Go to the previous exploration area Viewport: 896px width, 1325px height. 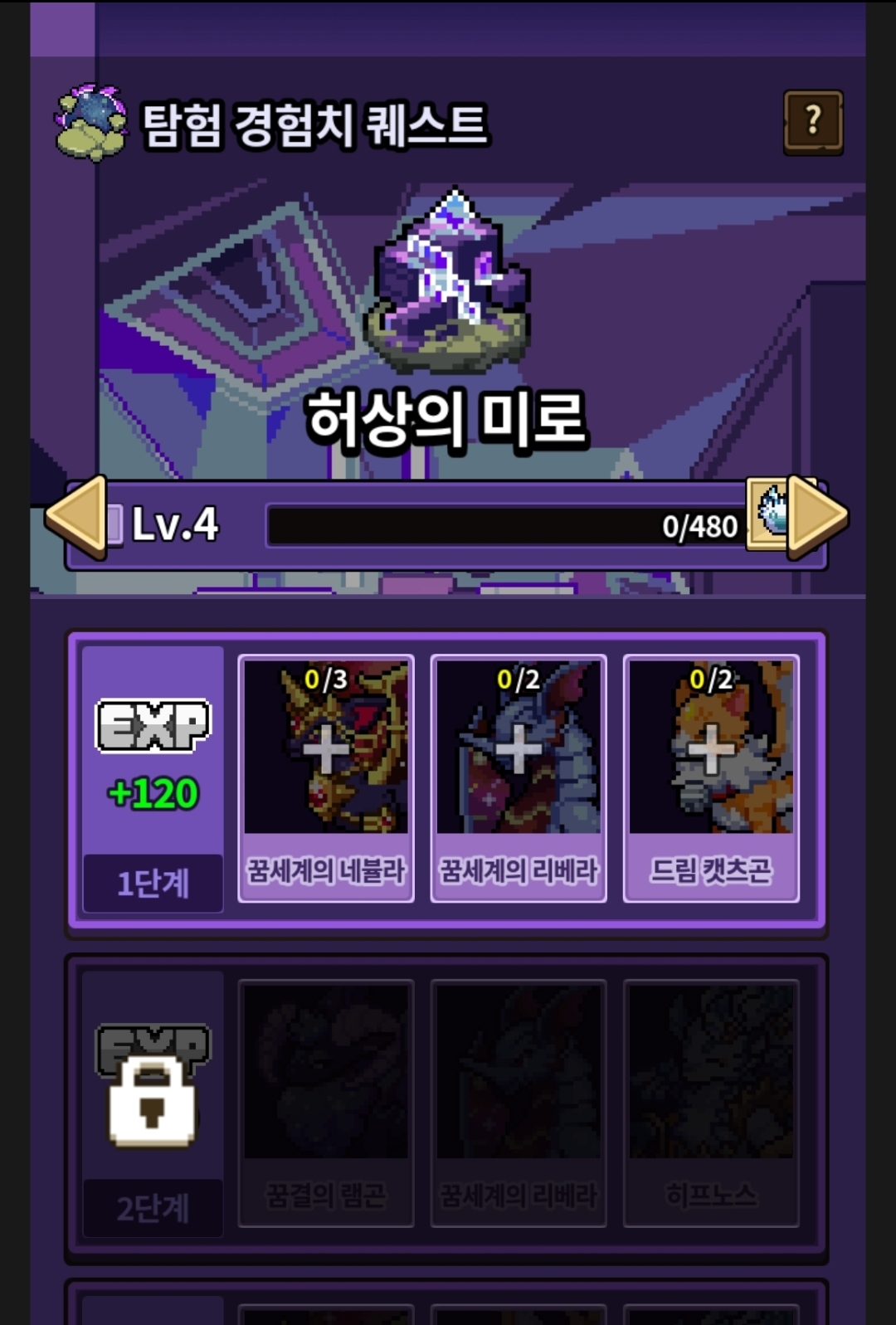76,518
